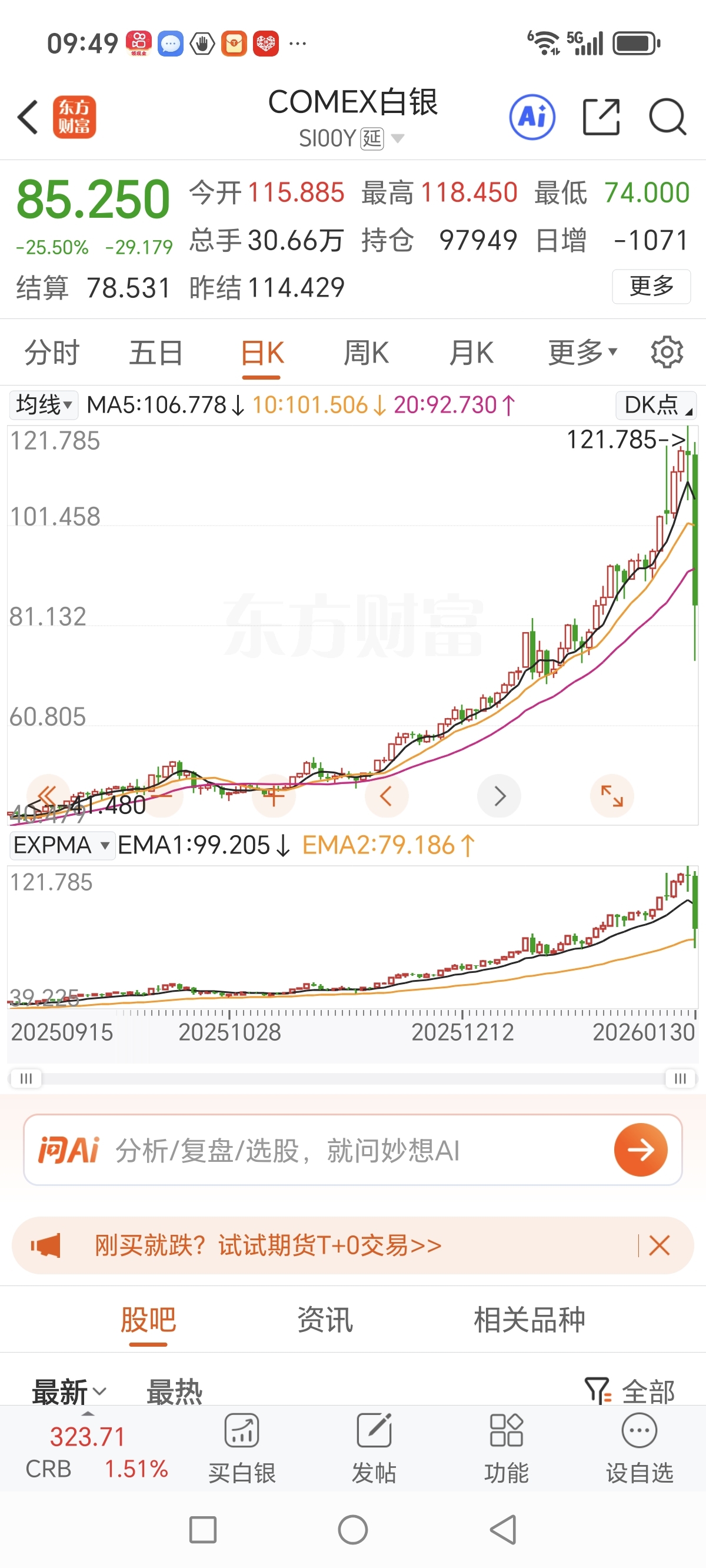Switch to the 五日 chart tab

156,353
